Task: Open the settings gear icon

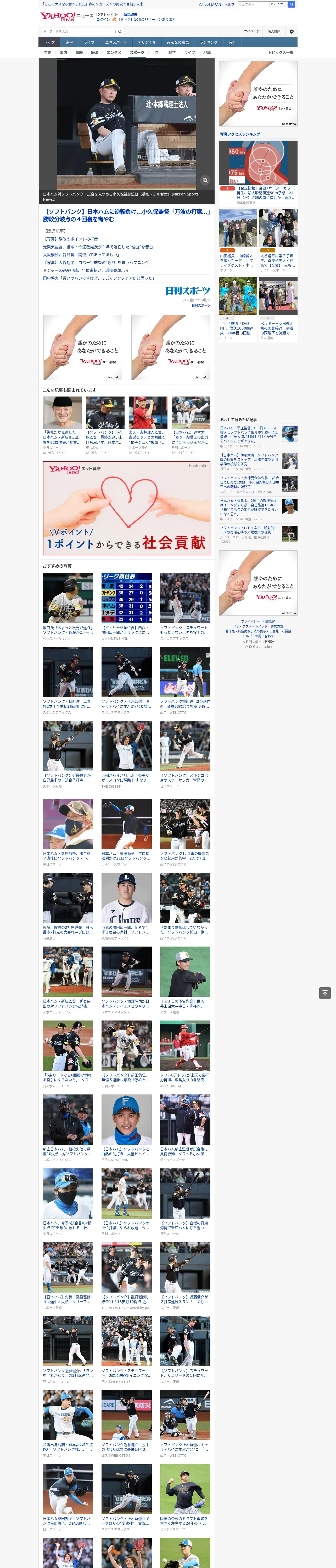Action: click(x=292, y=31)
